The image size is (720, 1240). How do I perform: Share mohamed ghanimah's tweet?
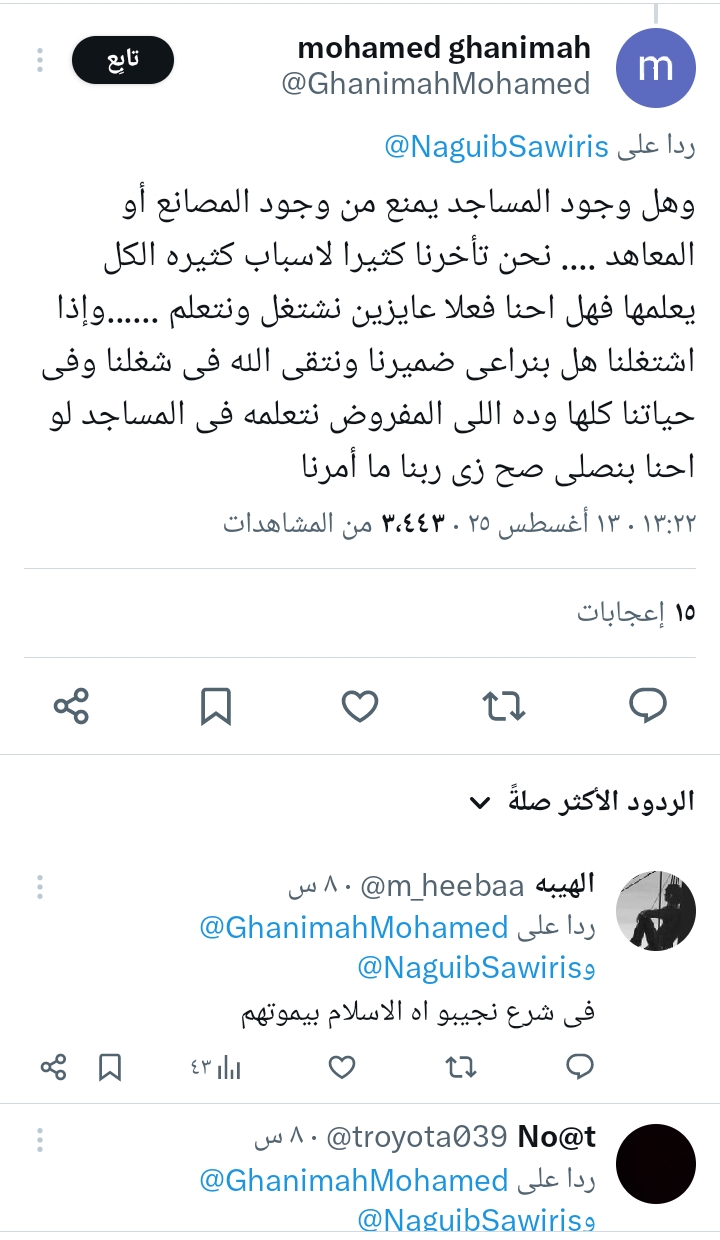(72, 707)
